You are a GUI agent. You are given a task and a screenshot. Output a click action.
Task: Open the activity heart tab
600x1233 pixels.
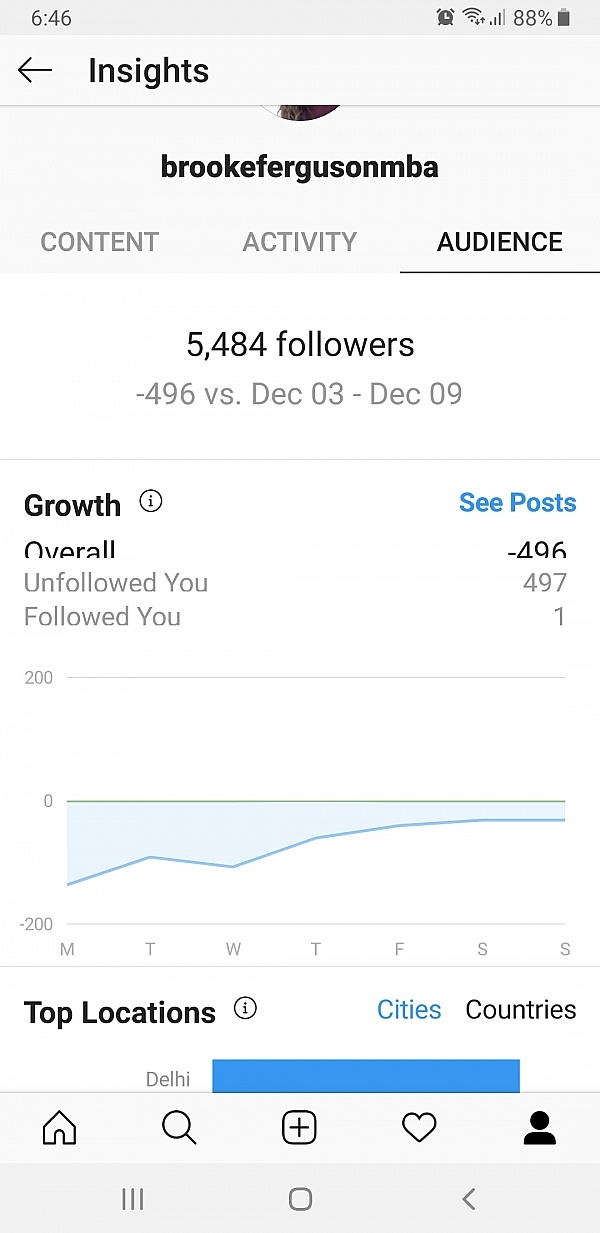(419, 1128)
